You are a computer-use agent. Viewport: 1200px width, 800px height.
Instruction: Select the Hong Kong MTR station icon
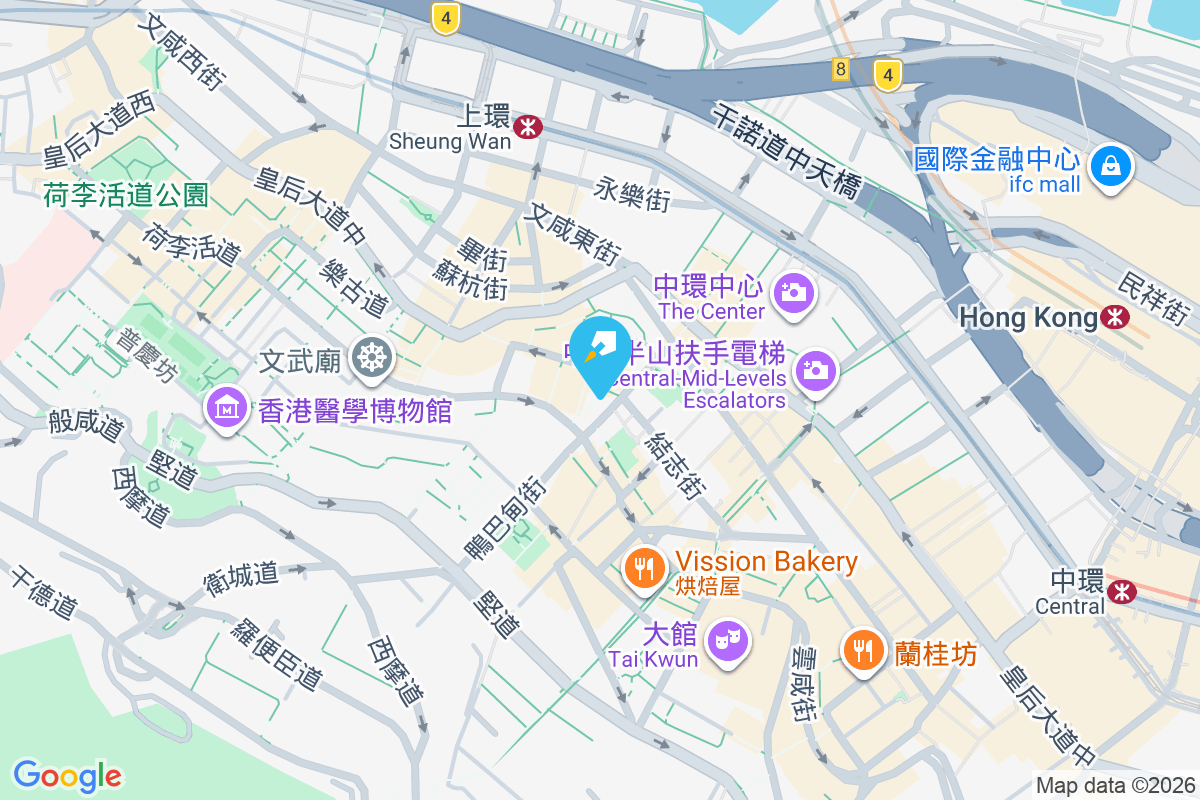coord(1113,318)
